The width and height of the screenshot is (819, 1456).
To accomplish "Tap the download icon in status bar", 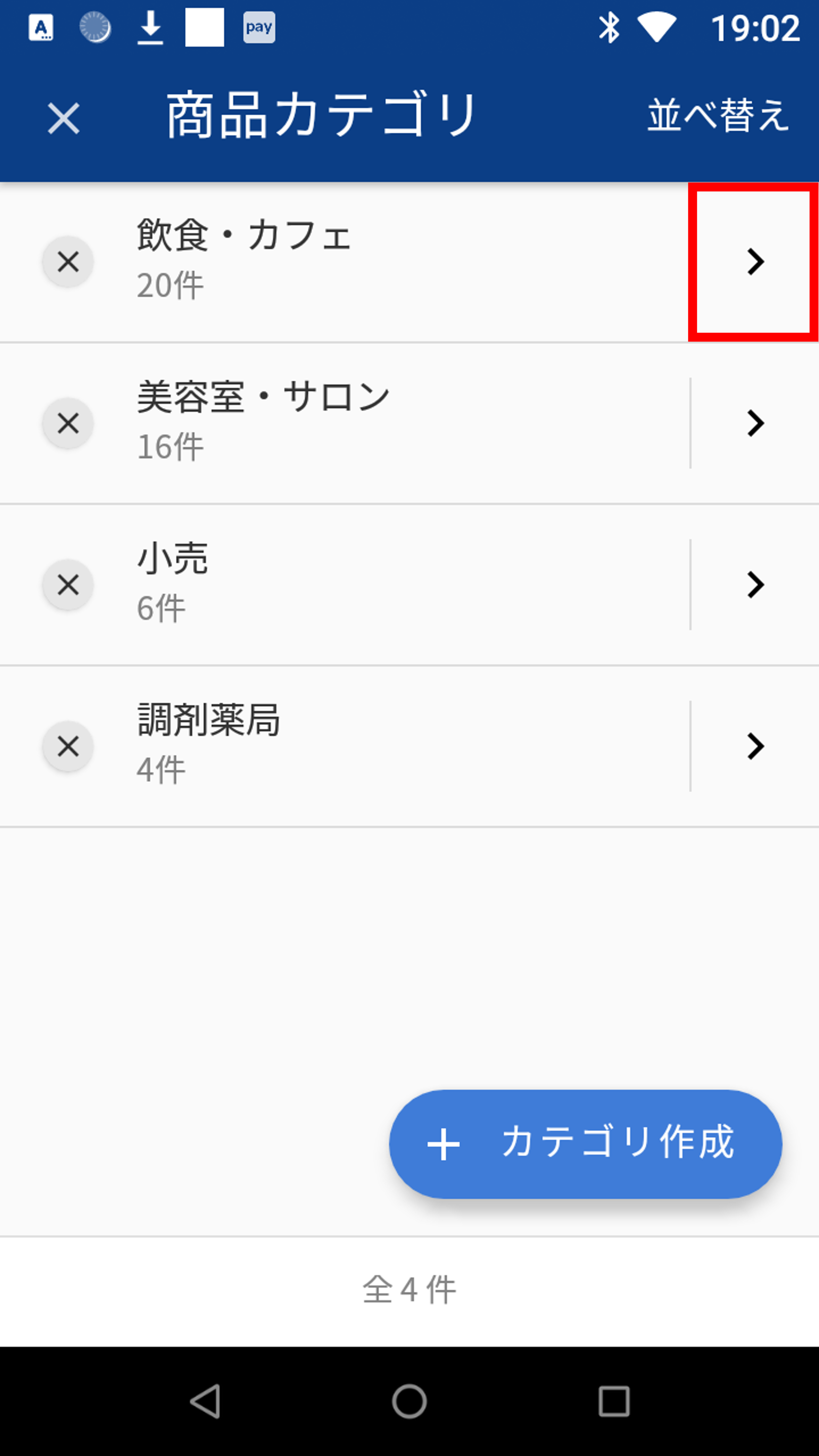I will 151,26.
